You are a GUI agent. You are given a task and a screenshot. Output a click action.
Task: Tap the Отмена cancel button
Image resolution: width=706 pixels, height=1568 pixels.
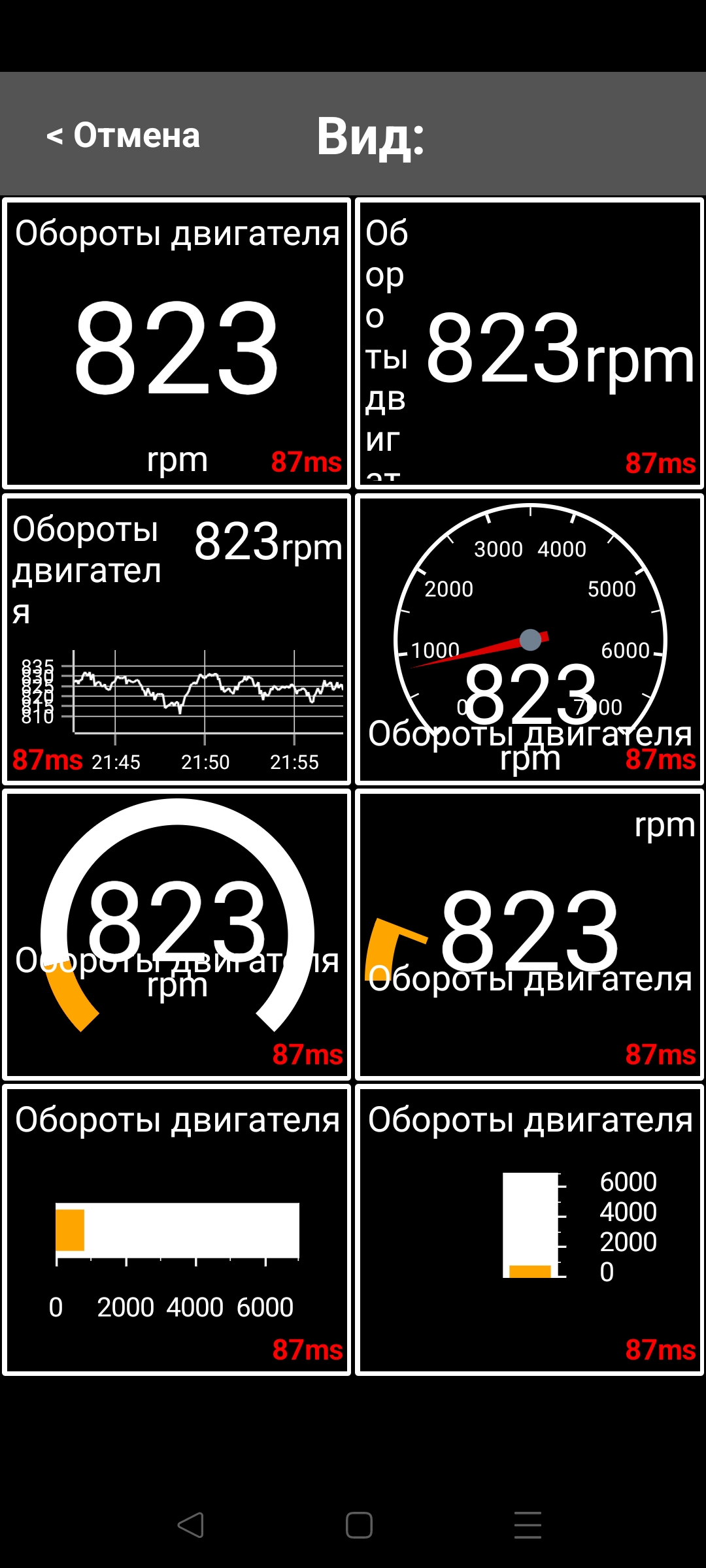[x=124, y=135]
